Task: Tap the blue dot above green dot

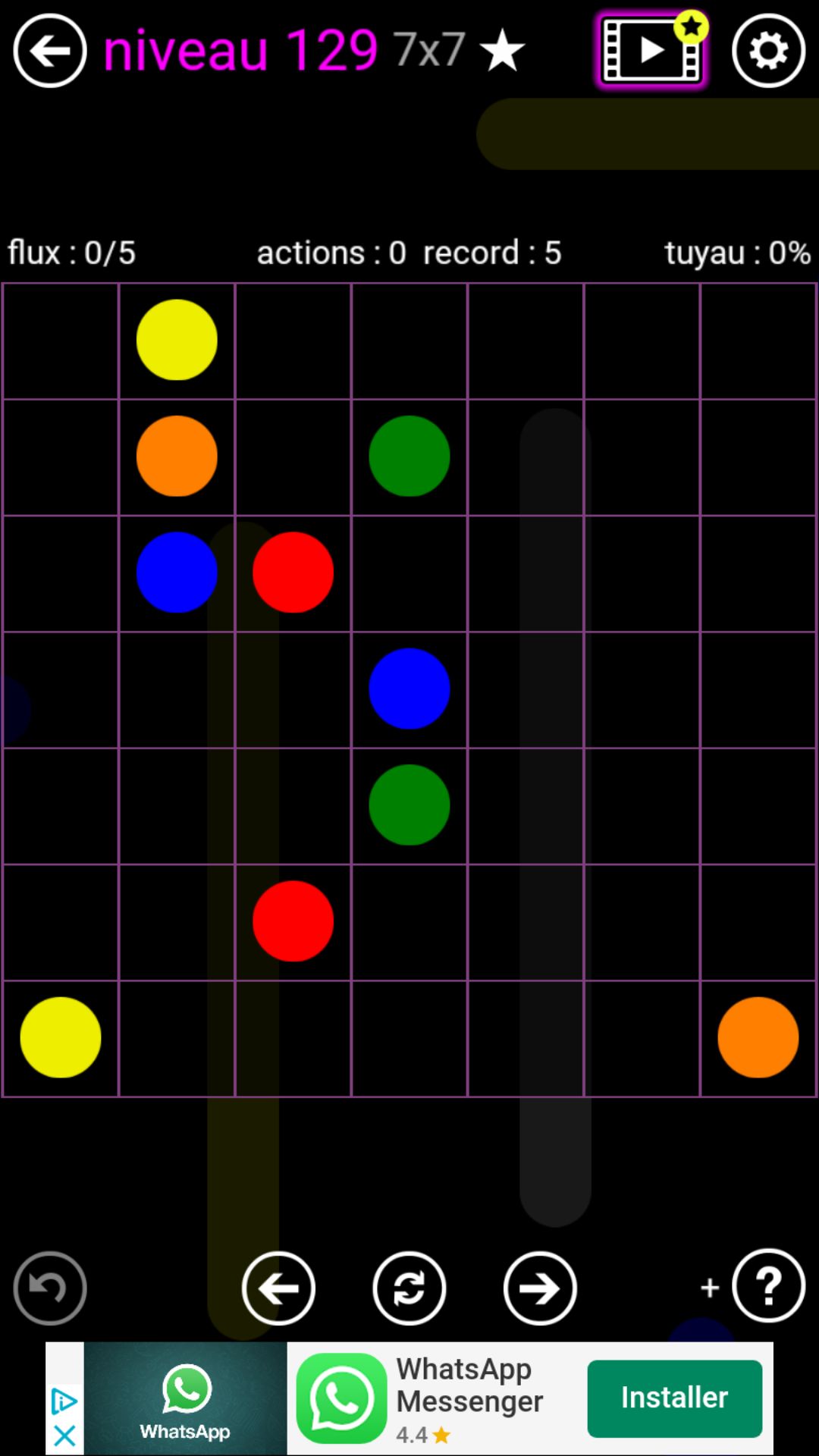Action: pyautogui.click(x=409, y=689)
